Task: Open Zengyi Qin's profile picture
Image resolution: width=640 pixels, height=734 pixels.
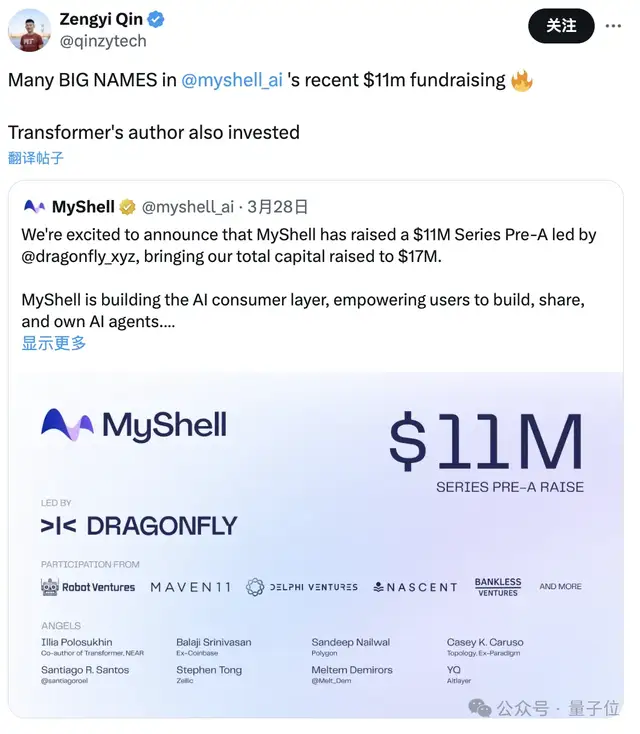Action: tap(29, 30)
